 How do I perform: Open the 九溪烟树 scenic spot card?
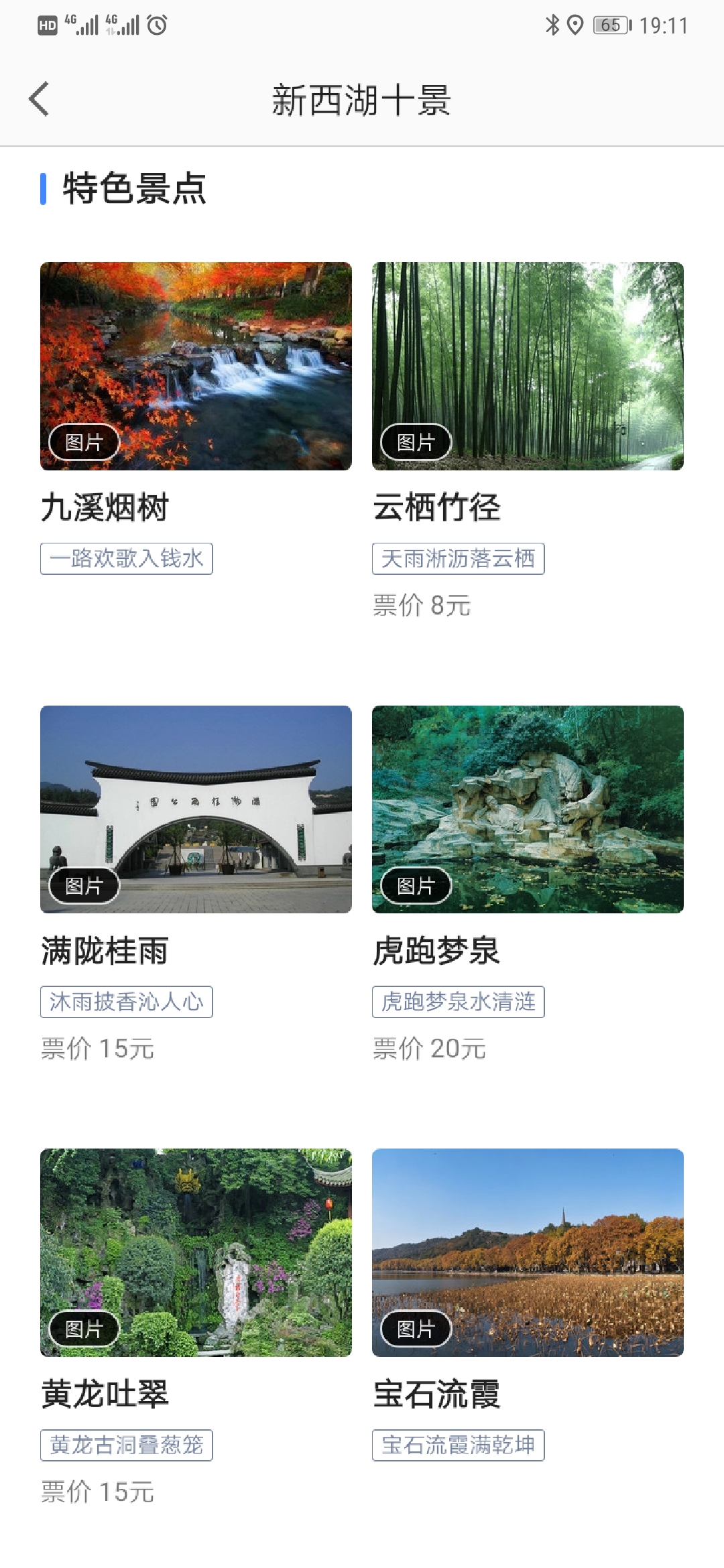point(196,366)
